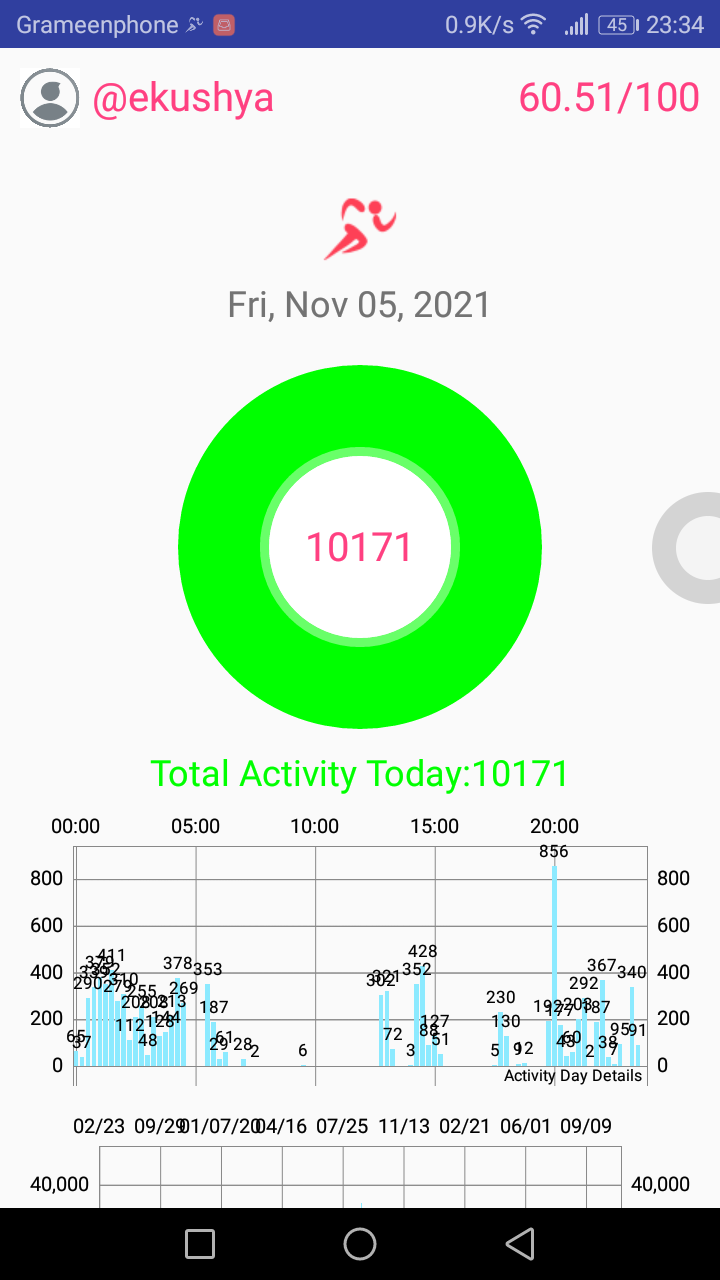
Task: Go to the home screen
Action: (360, 1244)
